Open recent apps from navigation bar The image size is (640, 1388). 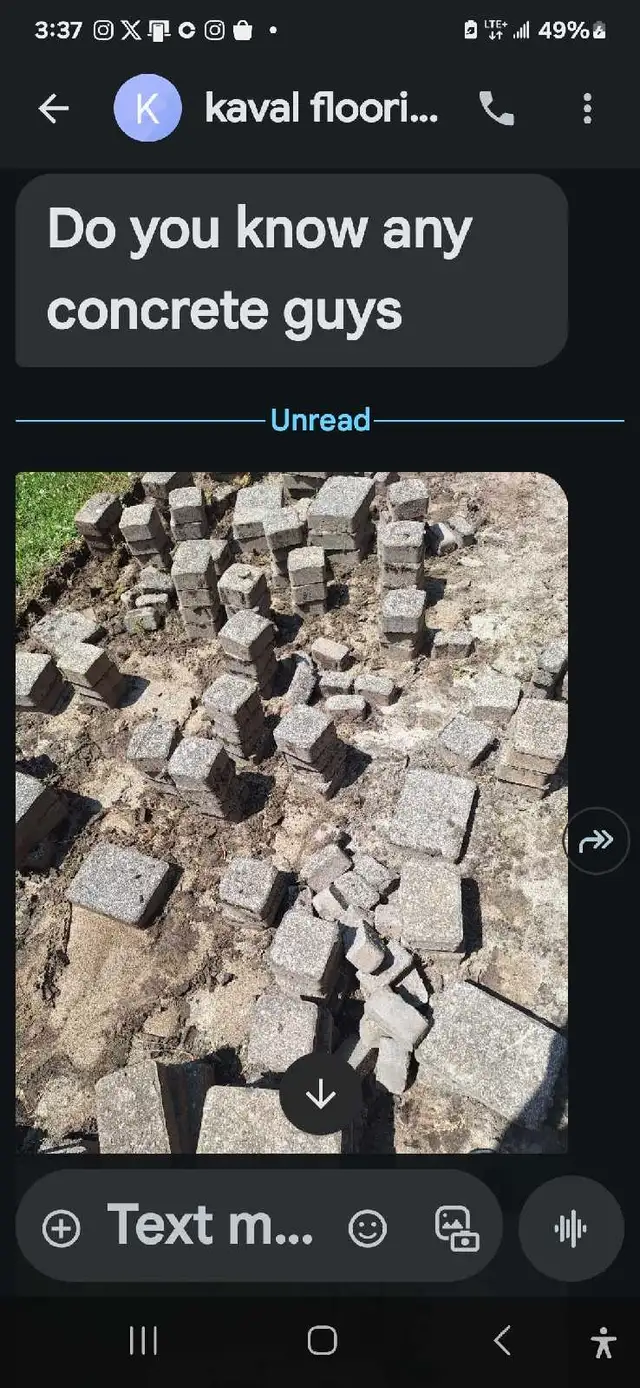[144, 1341]
